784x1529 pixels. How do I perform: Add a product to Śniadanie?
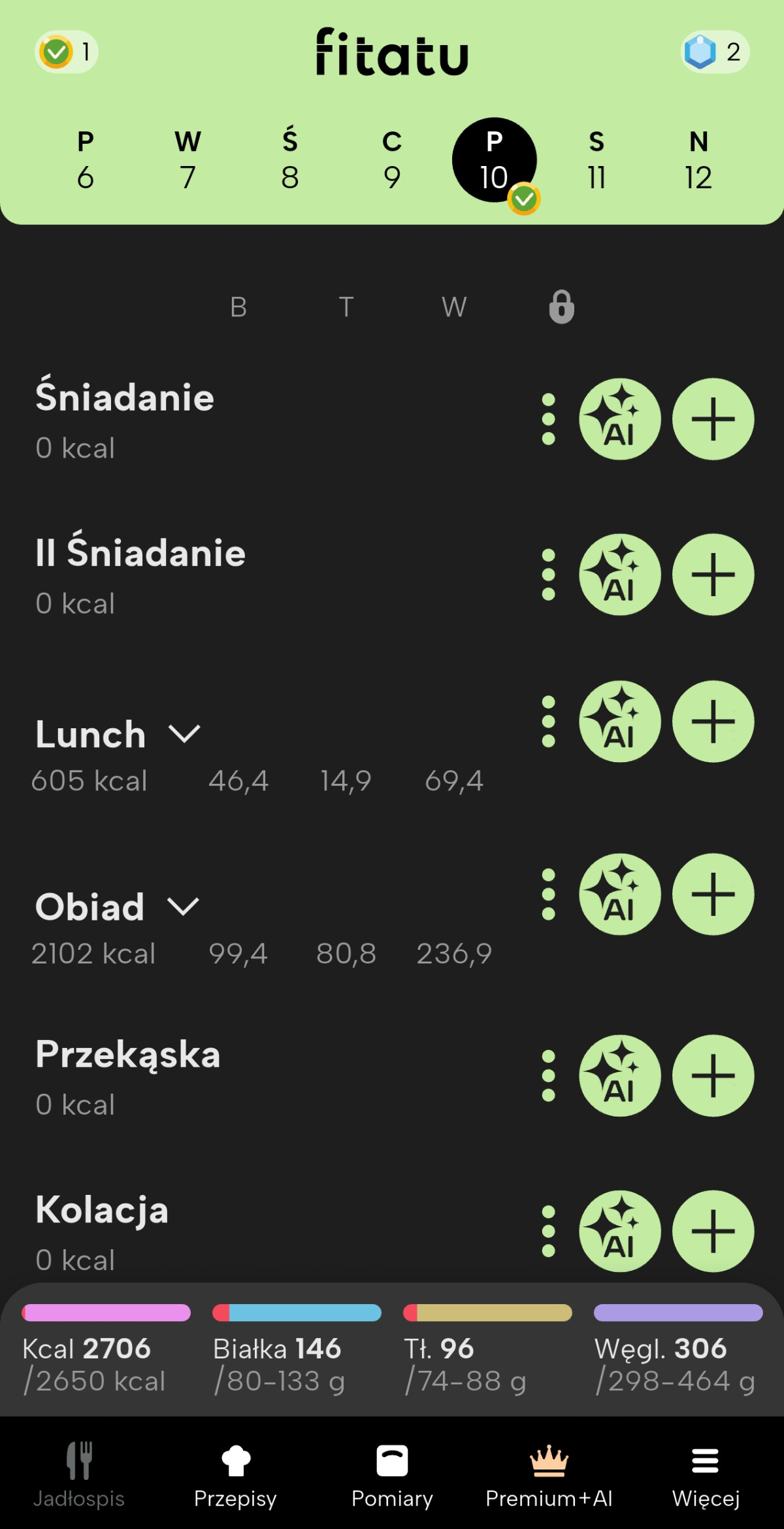(x=713, y=419)
